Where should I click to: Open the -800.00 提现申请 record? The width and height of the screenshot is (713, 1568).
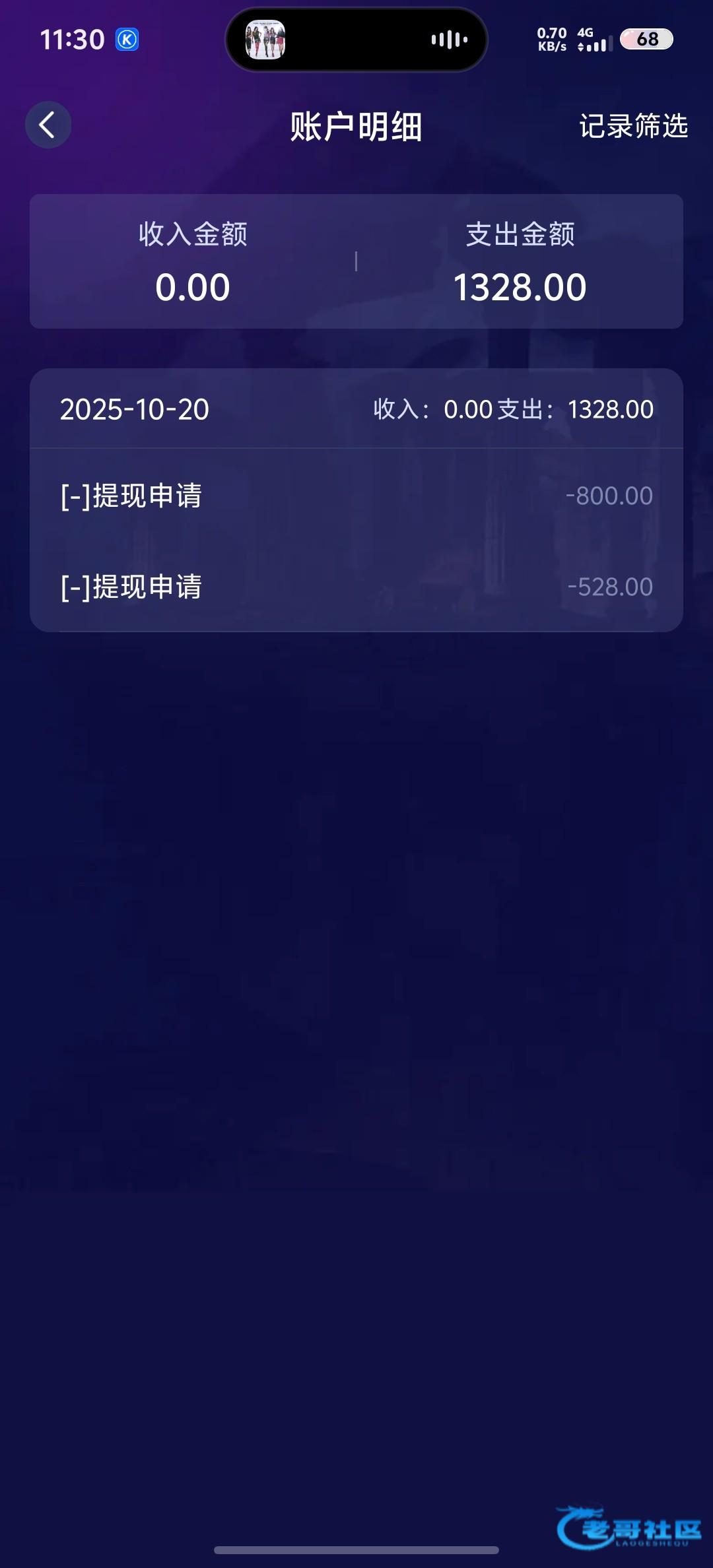click(x=356, y=496)
